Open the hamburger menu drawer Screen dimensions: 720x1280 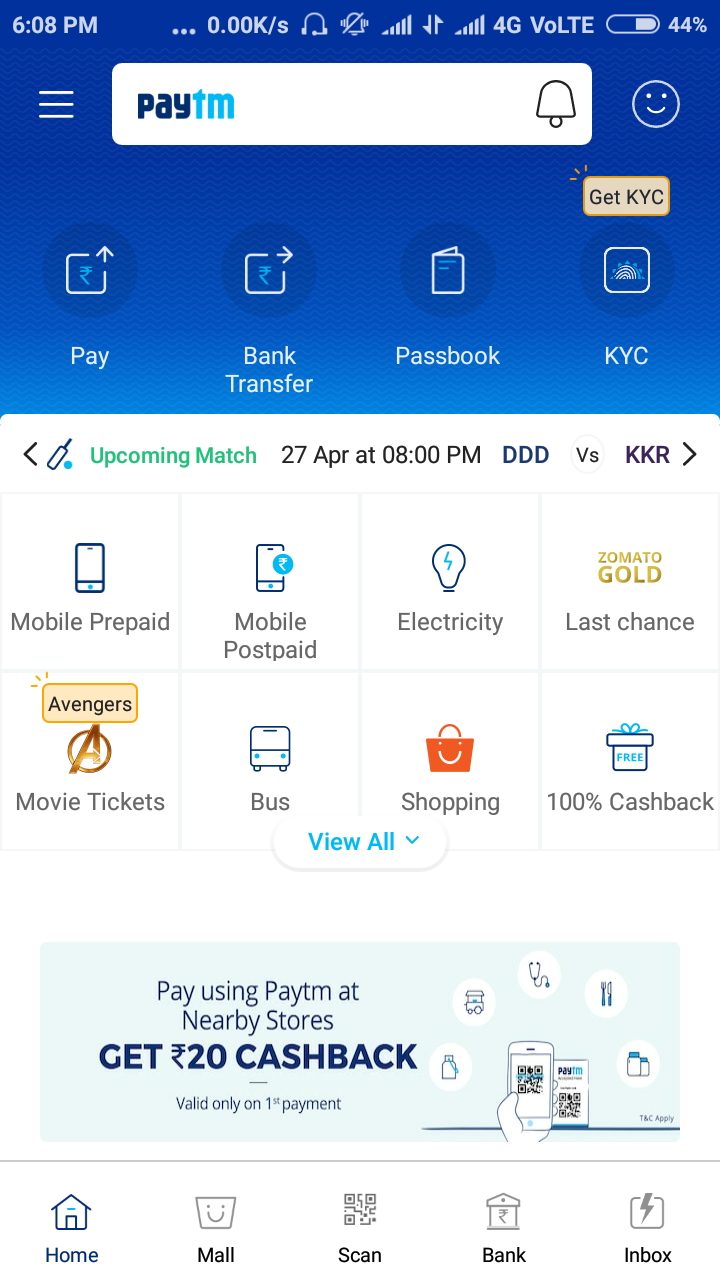(x=56, y=104)
